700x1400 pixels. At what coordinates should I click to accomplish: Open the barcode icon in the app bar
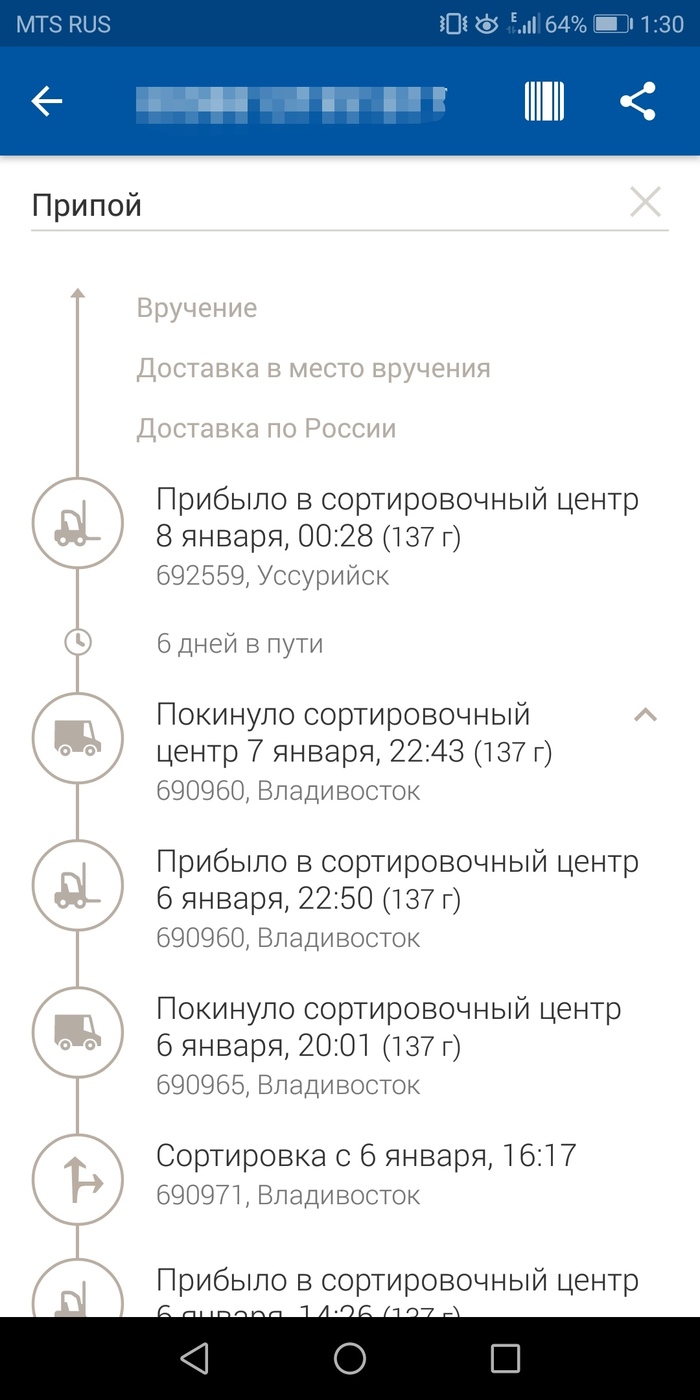(x=544, y=101)
